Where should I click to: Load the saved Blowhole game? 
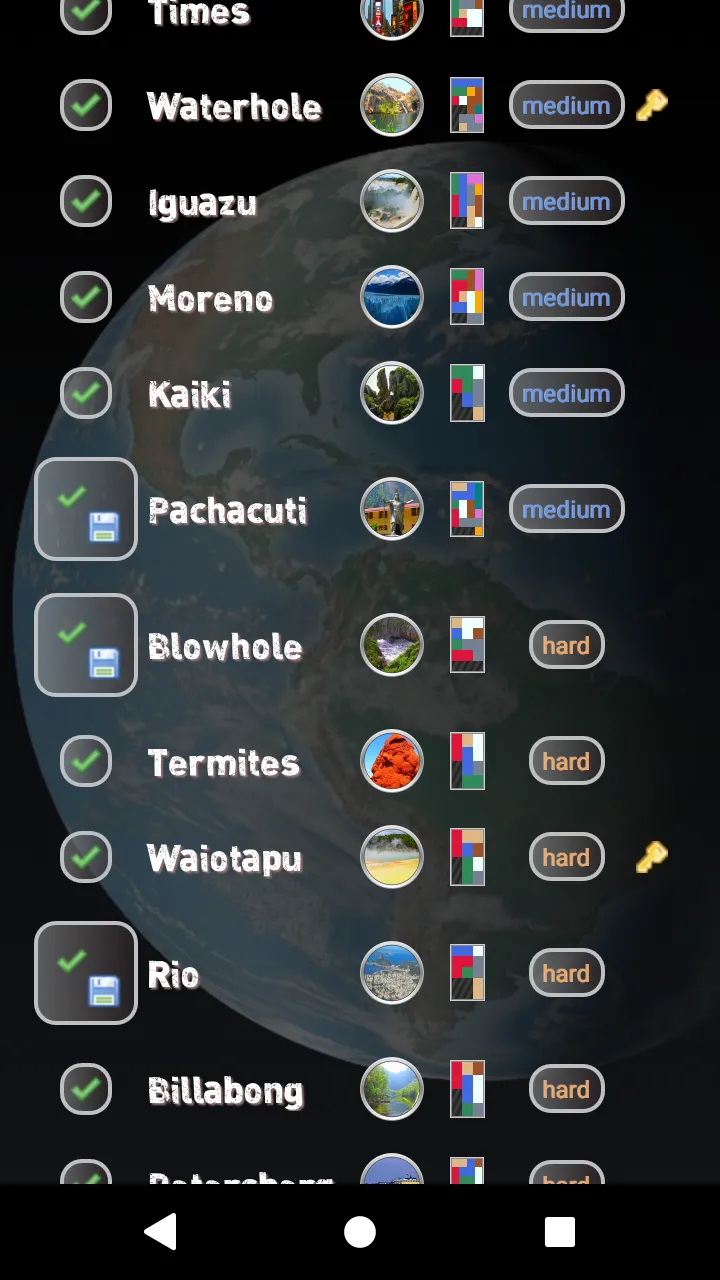(x=86, y=645)
